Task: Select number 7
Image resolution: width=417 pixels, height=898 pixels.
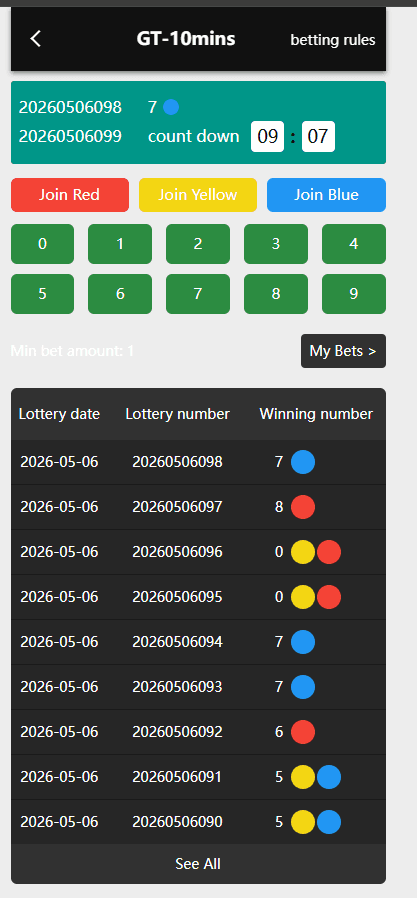Action: click(x=198, y=294)
